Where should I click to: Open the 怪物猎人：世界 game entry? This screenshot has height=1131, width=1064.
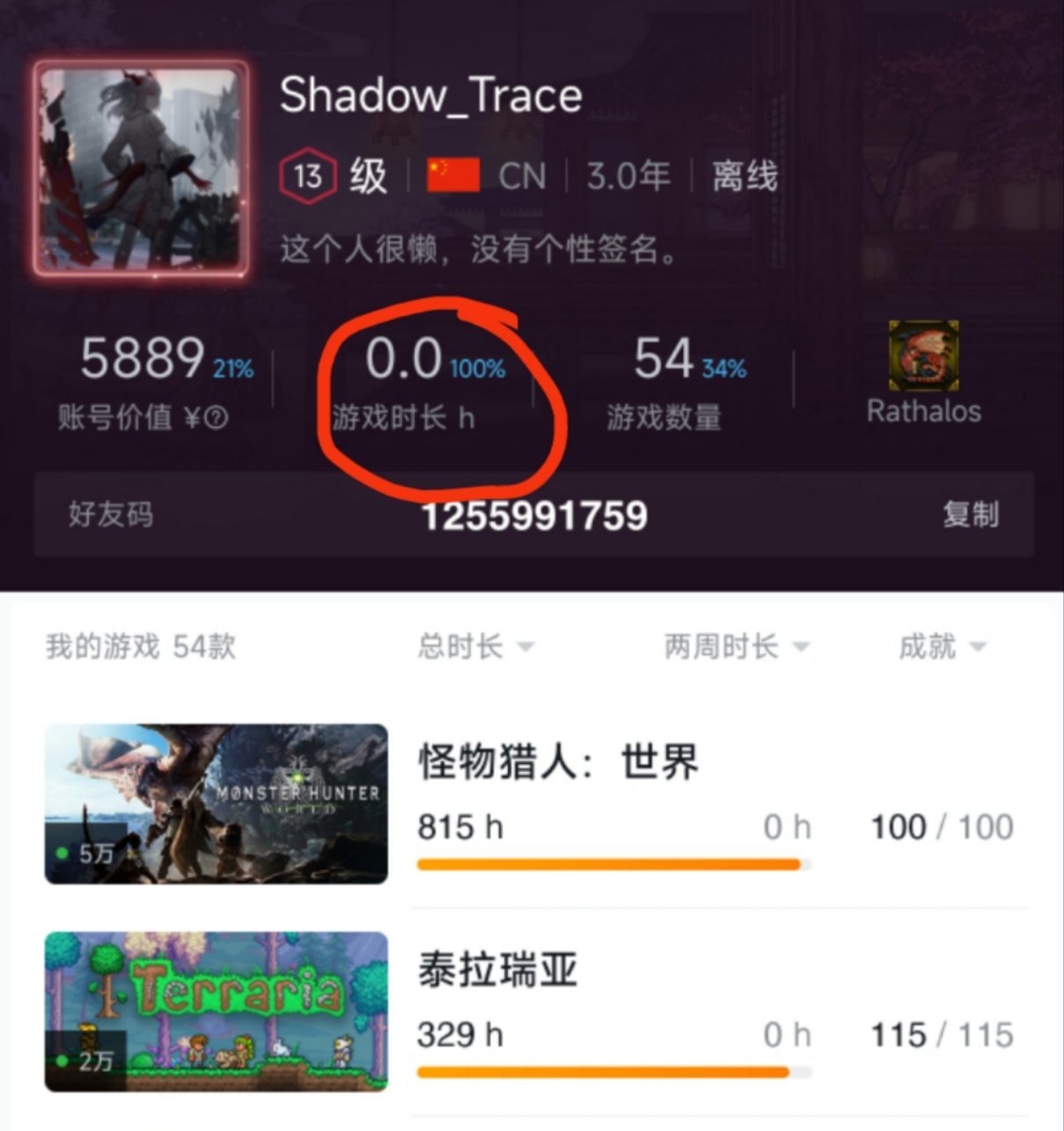click(x=558, y=761)
